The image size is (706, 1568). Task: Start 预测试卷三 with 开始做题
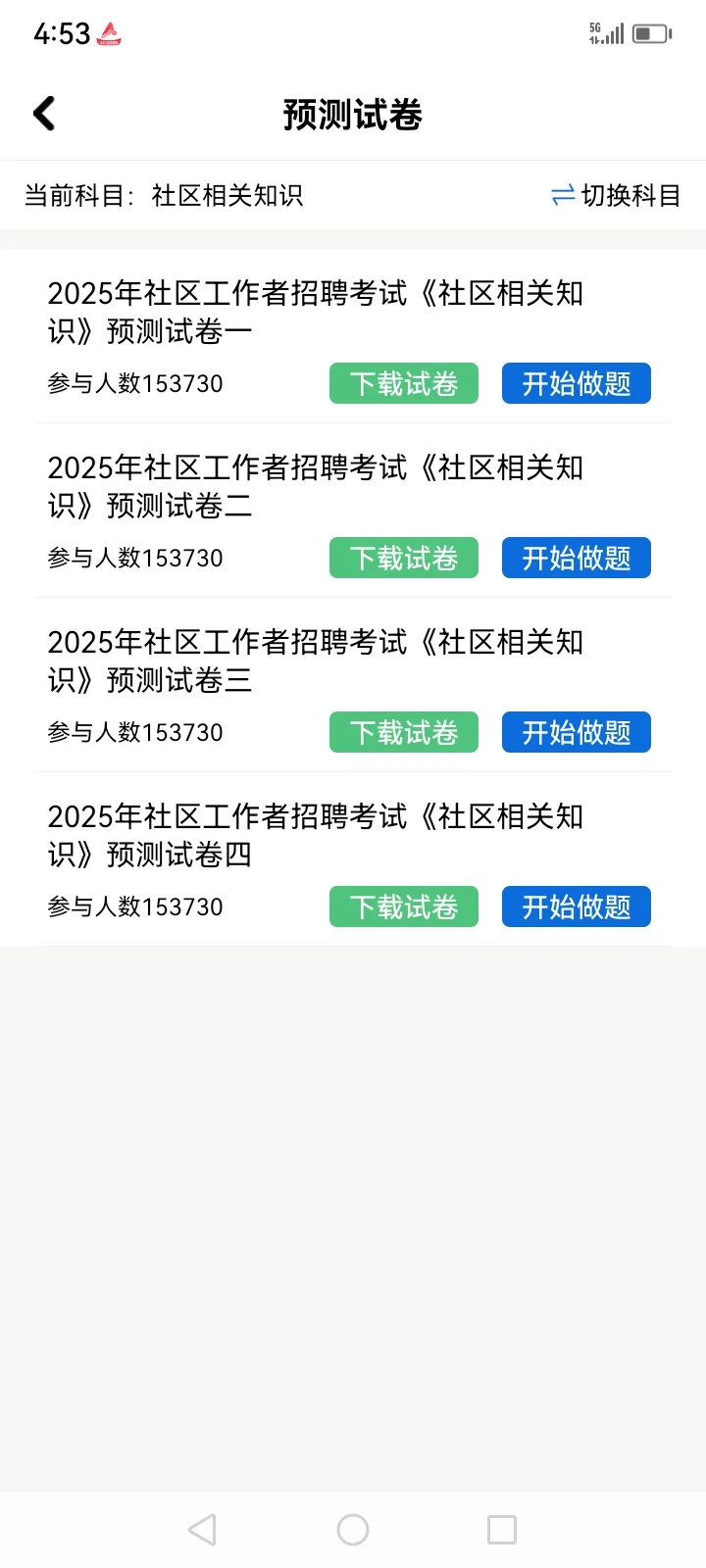click(x=577, y=732)
